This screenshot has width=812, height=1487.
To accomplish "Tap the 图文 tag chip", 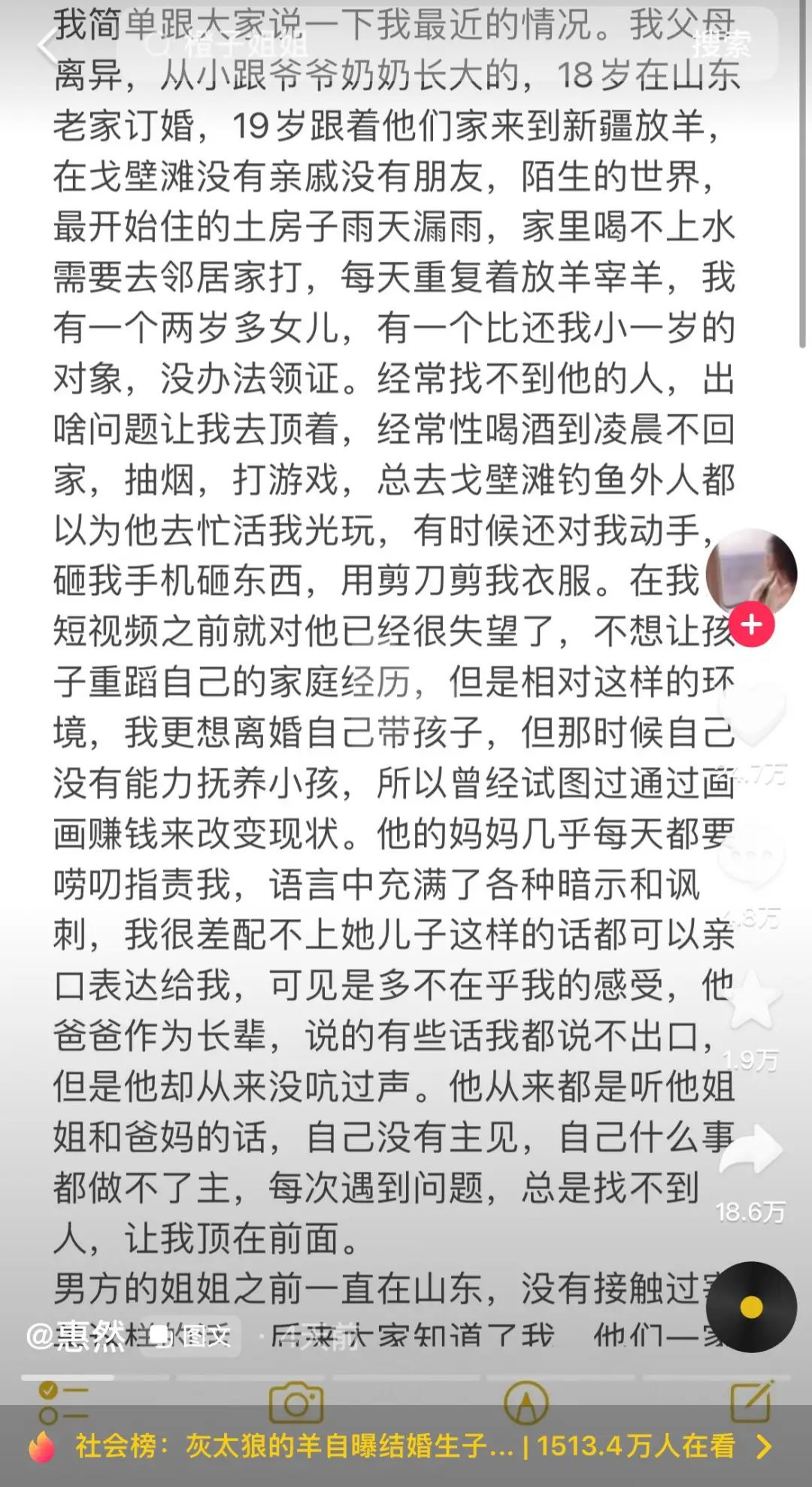I will pyautogui.click(x=191, y=1337).
